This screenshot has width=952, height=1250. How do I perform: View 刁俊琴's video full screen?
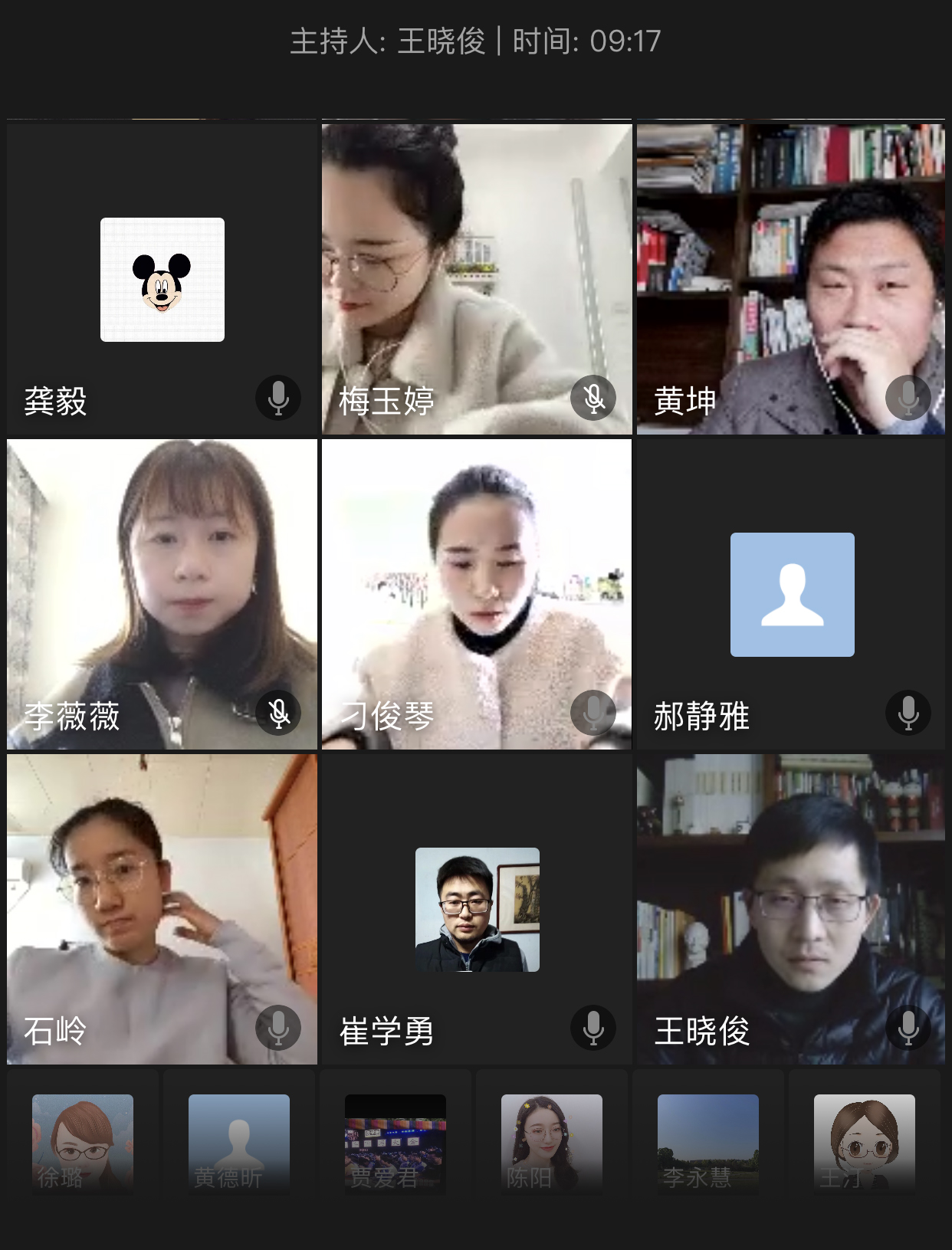(476, 594)
